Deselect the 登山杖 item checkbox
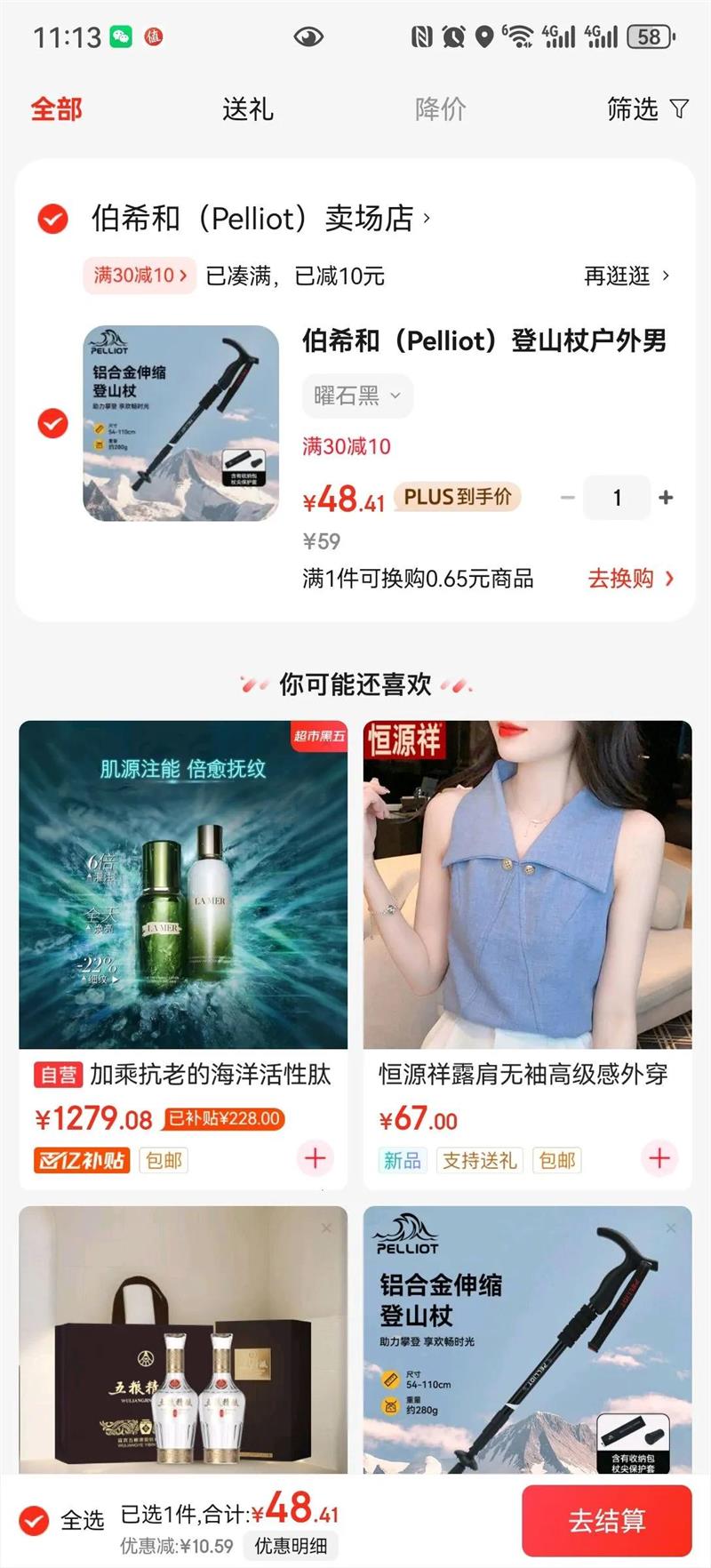 [52, 423]
